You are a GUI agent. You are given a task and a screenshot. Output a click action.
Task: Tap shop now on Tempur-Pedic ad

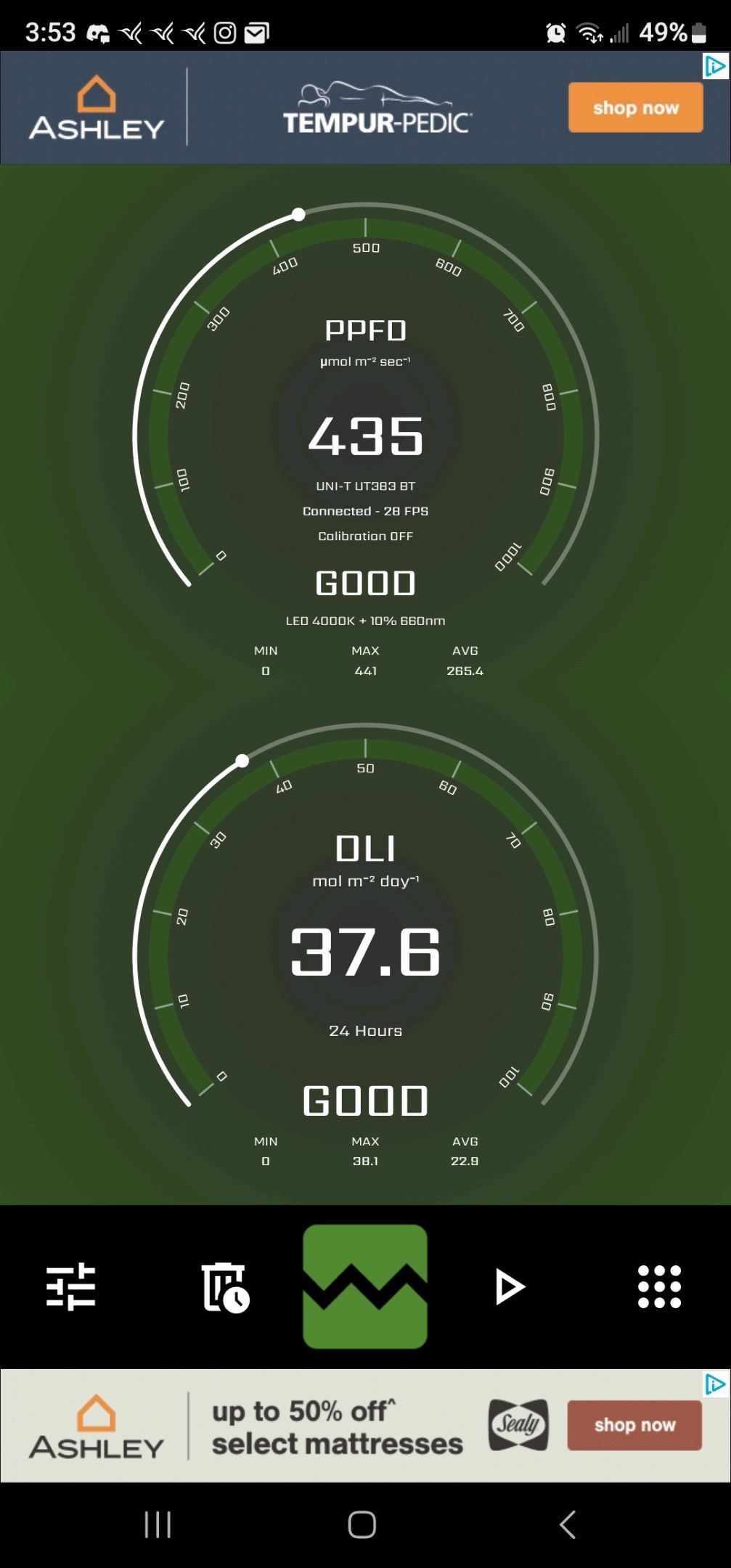[x=635, y=107]
